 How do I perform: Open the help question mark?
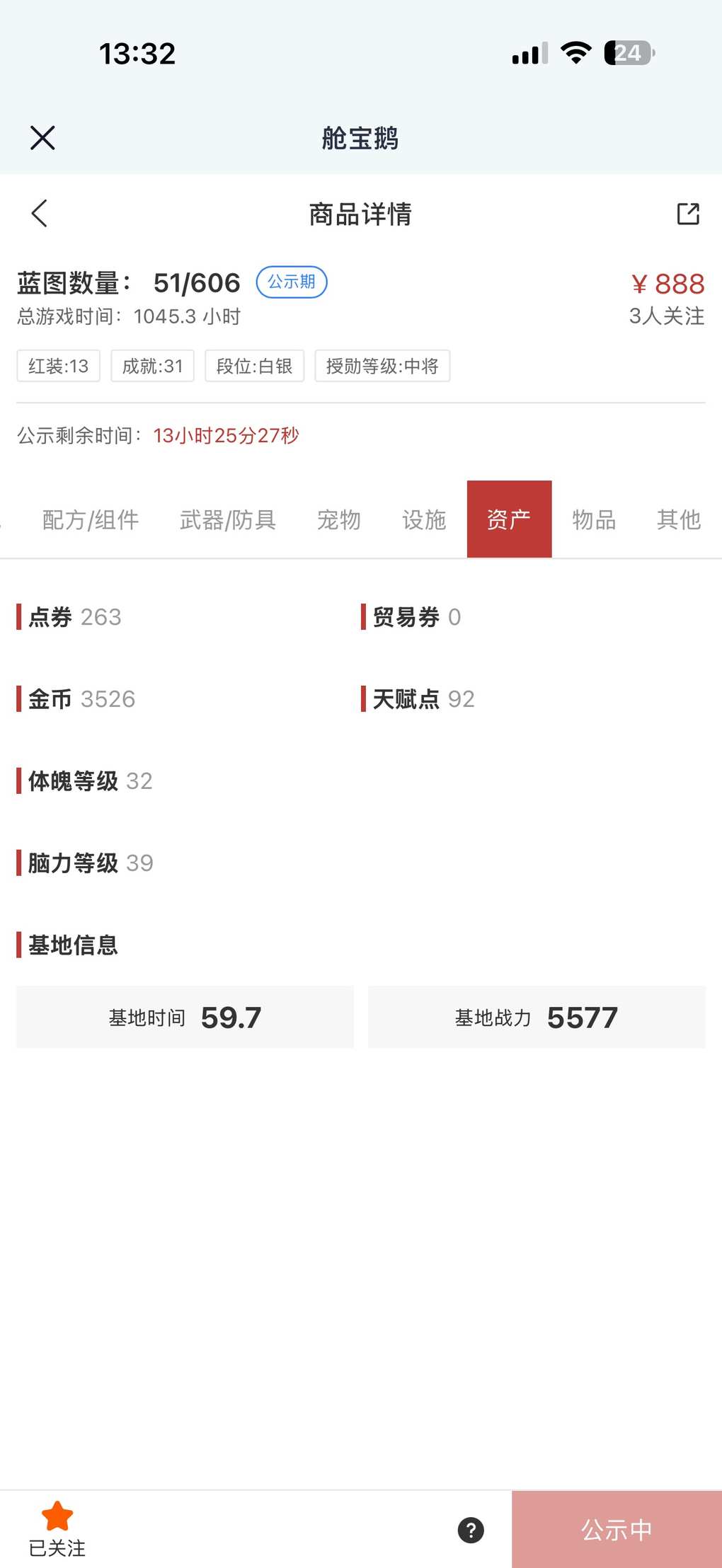pos(471,1530)
